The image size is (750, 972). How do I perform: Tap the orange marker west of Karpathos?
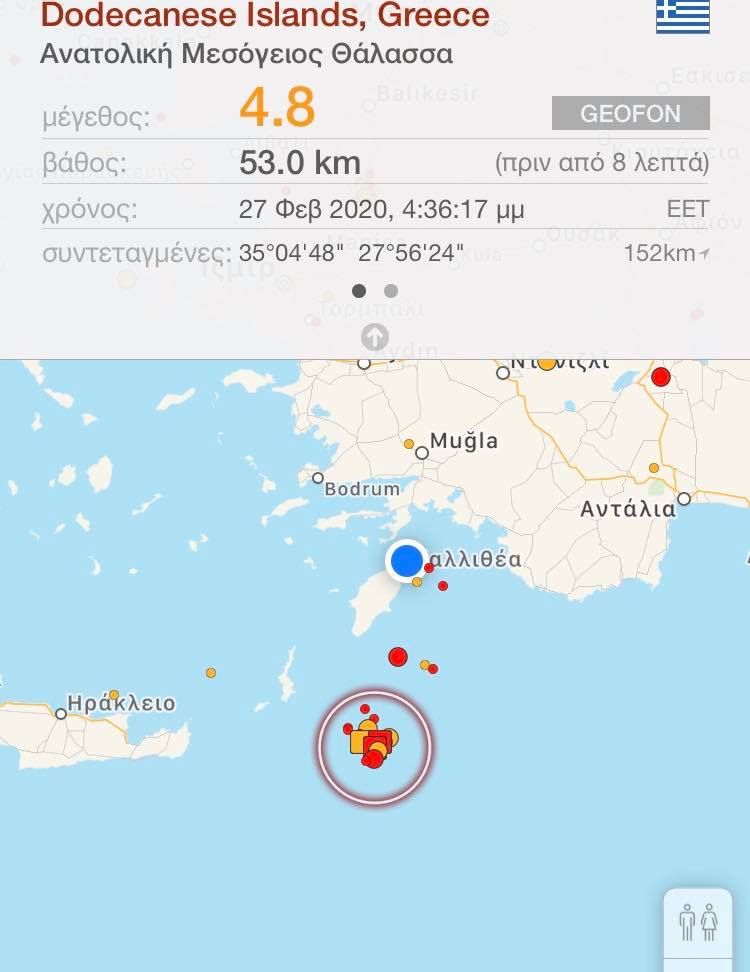[211, 673]
